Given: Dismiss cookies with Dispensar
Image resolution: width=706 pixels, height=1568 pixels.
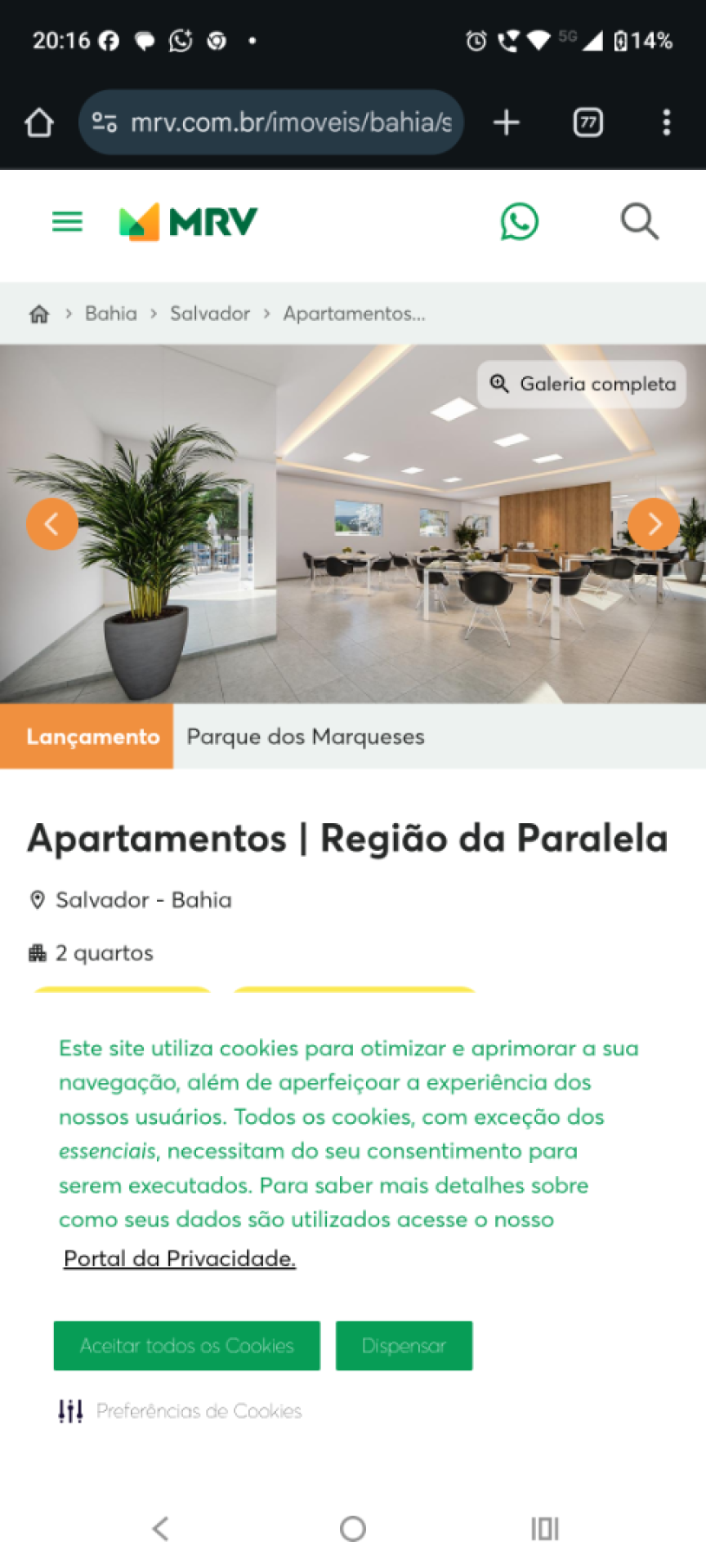Looking at the screenshot, I should click(404, 1346).
